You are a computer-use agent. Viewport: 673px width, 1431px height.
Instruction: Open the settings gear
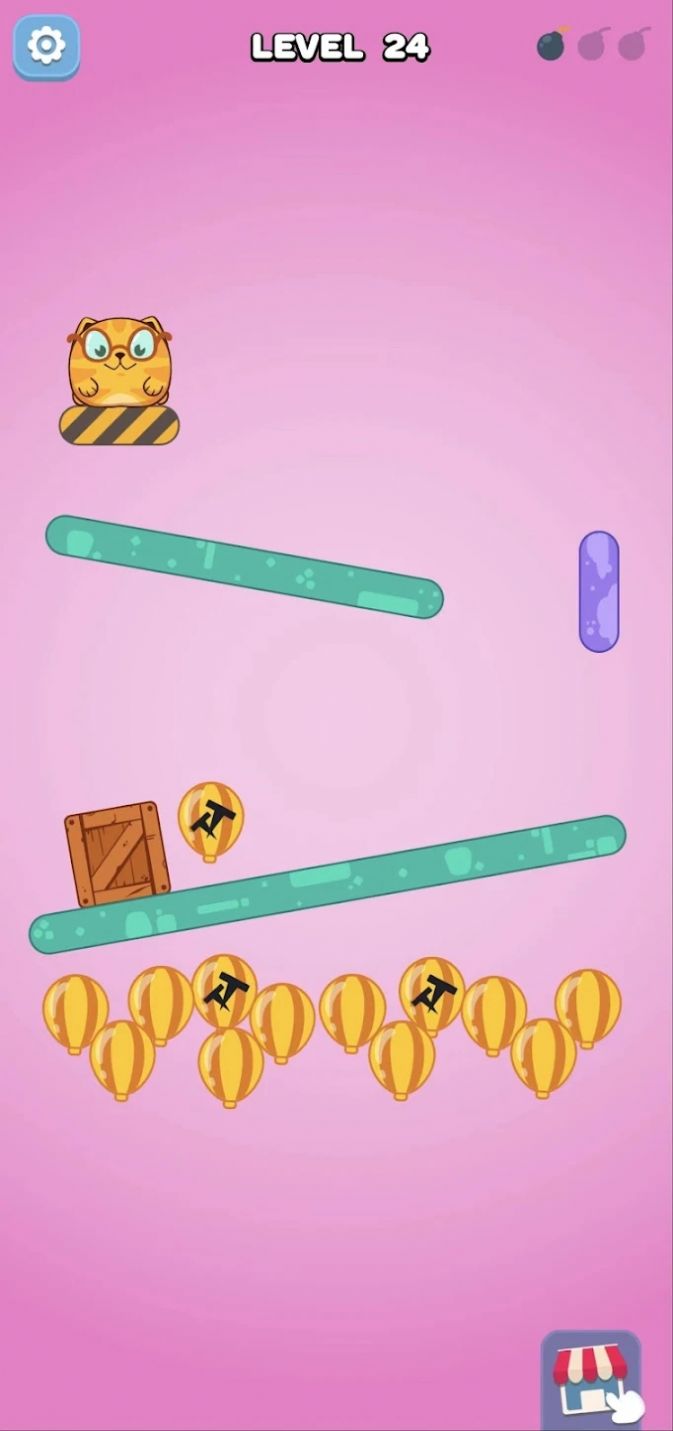[46, 46]
